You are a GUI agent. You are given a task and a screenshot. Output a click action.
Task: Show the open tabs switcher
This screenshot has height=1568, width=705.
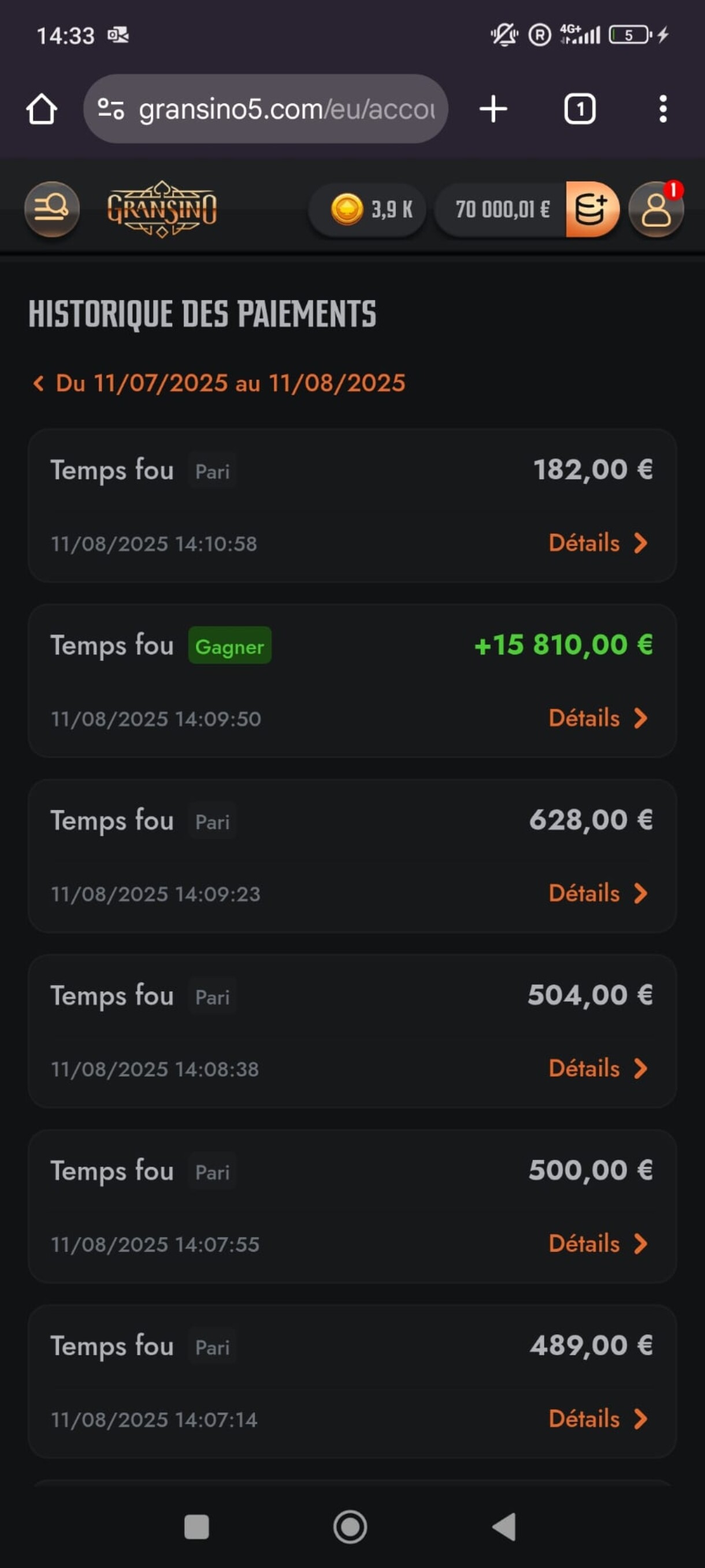pyautogui.click(x=579, y=110)
